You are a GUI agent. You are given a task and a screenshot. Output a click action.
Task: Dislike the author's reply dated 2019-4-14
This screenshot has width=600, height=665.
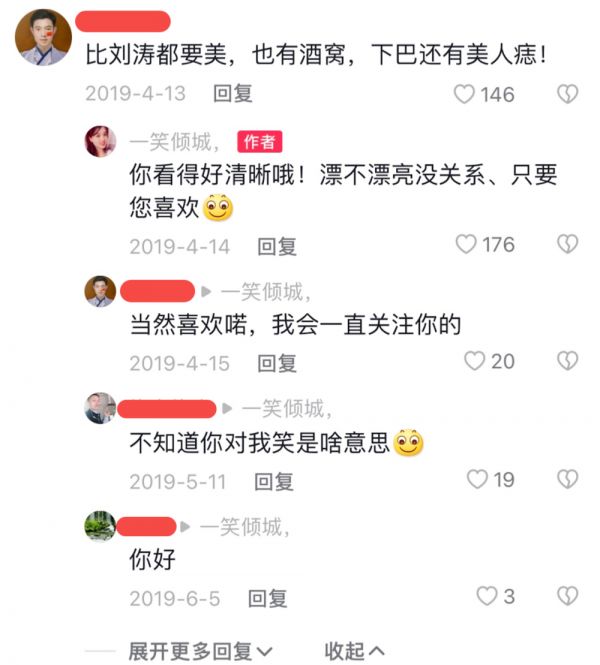[567, 244]
